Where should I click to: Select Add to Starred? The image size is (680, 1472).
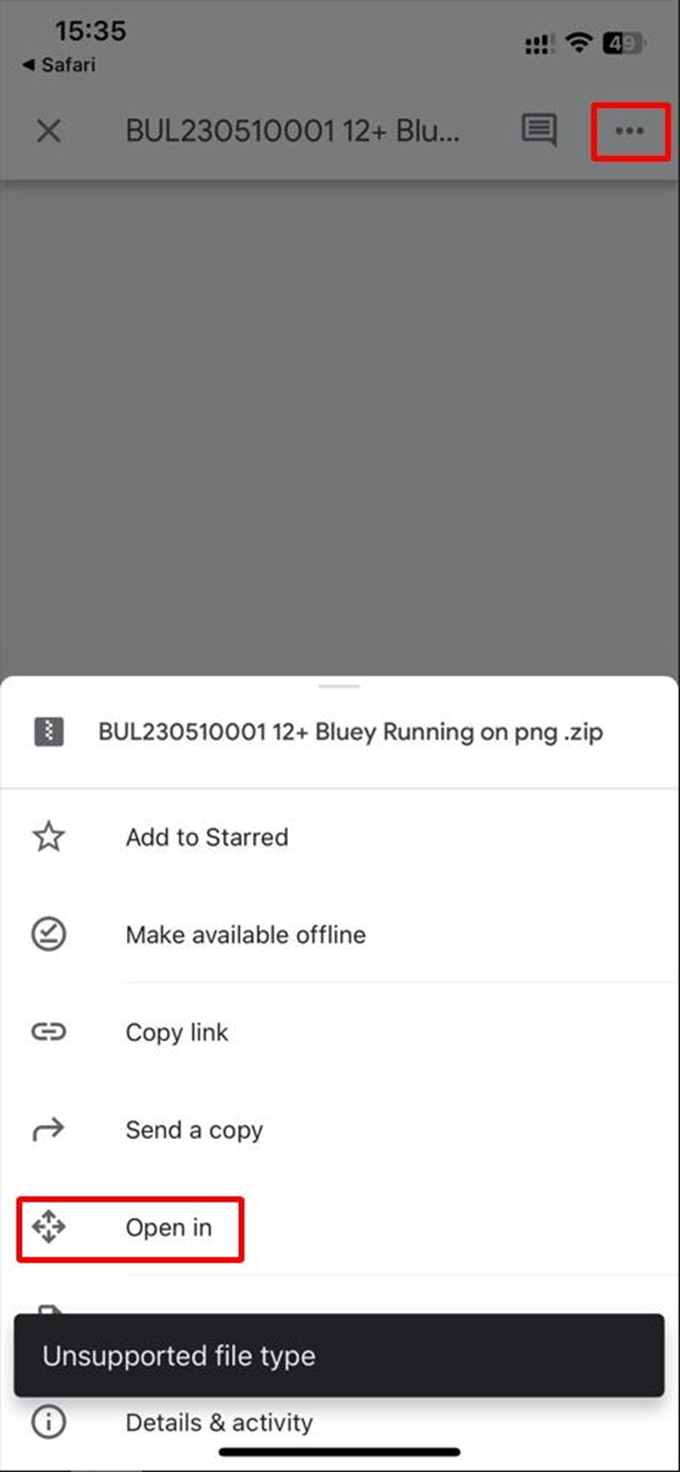click(206, 837)
